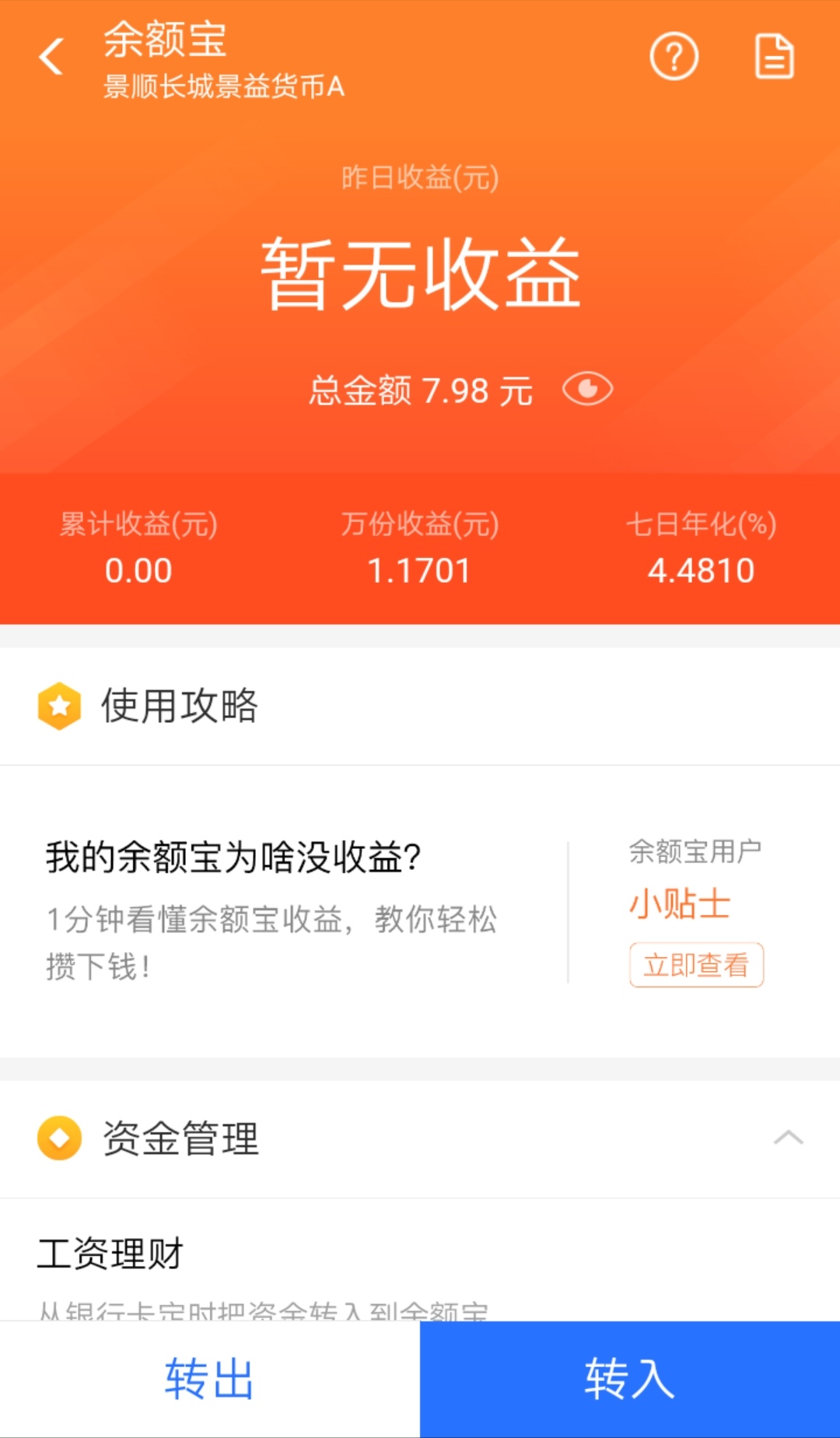This screenshot has height=1438, width=840.
Task: Open the transaction records document icon
Action: coord(775,56)
